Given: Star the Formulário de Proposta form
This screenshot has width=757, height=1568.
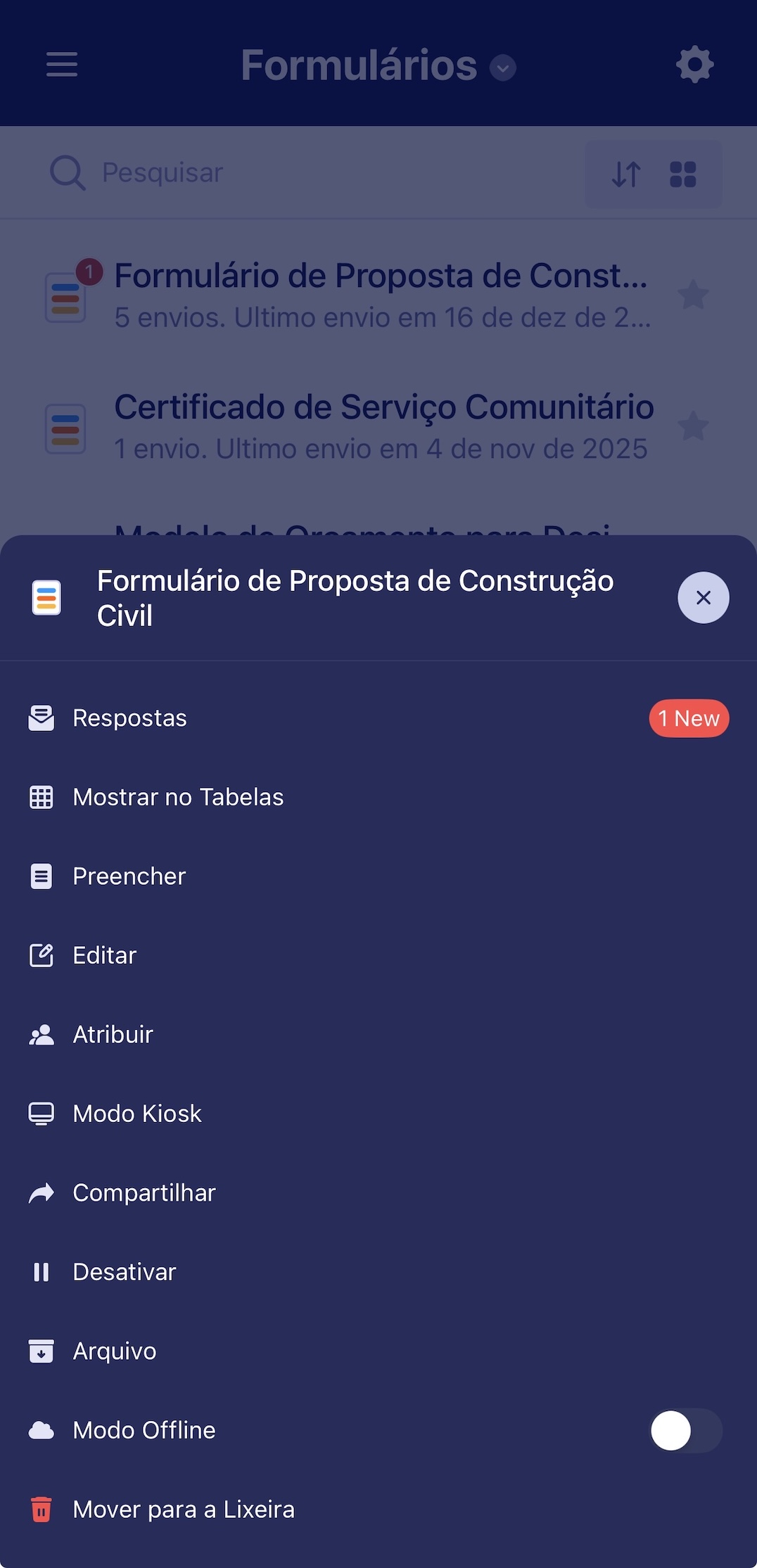Looking at the screenshot, I should [x=694, y=295].
